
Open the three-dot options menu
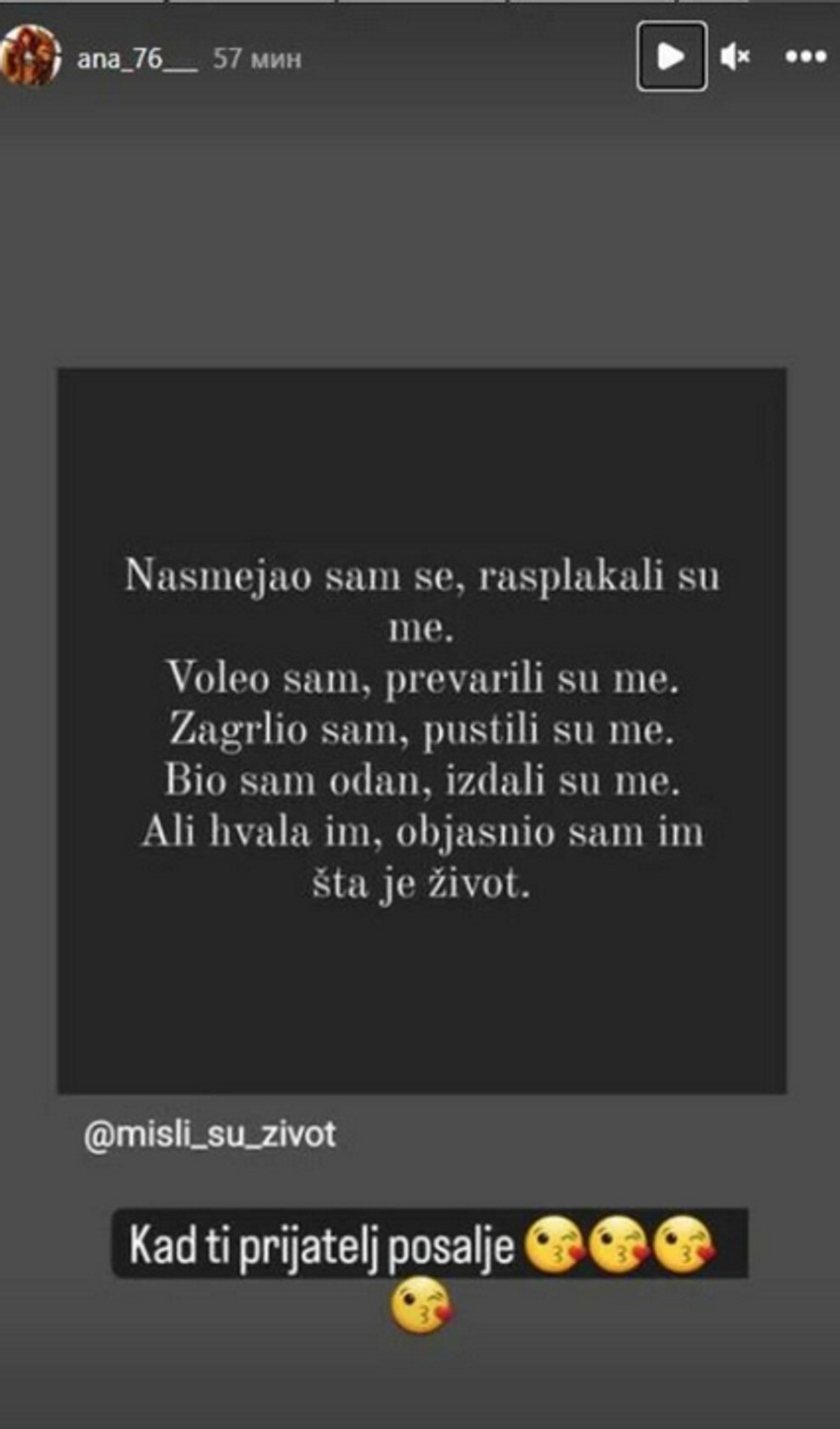tap(805, 57)
